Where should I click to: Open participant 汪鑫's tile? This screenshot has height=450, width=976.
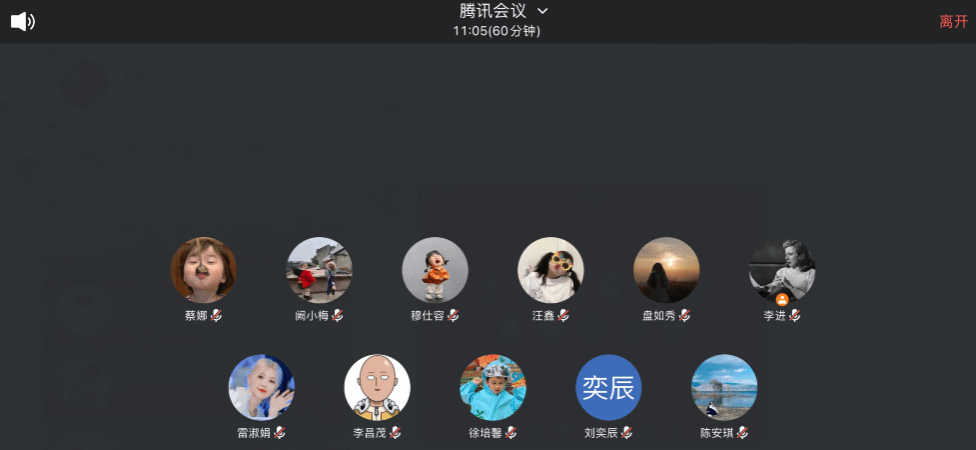pos(551,270)
